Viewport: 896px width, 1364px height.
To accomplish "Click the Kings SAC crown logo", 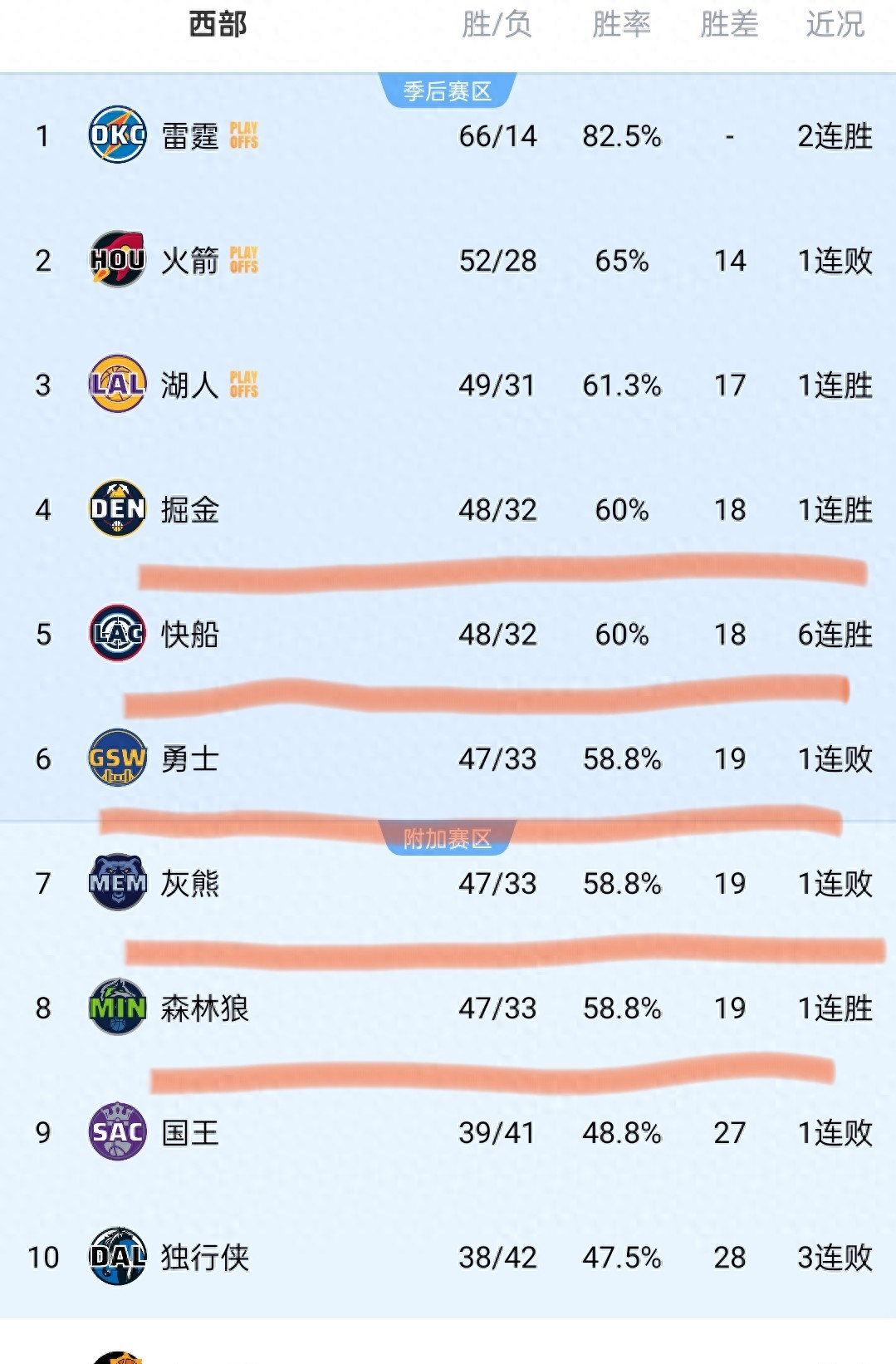I will tap(117, 1130).
